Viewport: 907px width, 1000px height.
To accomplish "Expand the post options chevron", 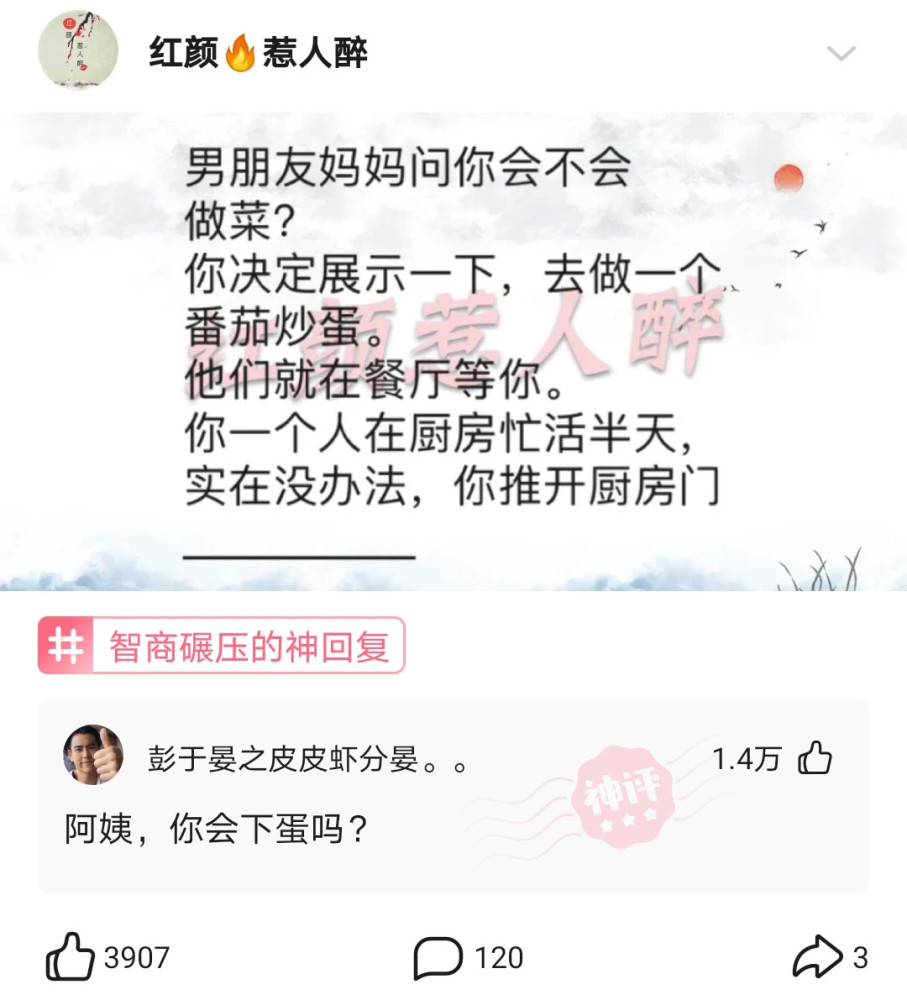I will (841, 53).
